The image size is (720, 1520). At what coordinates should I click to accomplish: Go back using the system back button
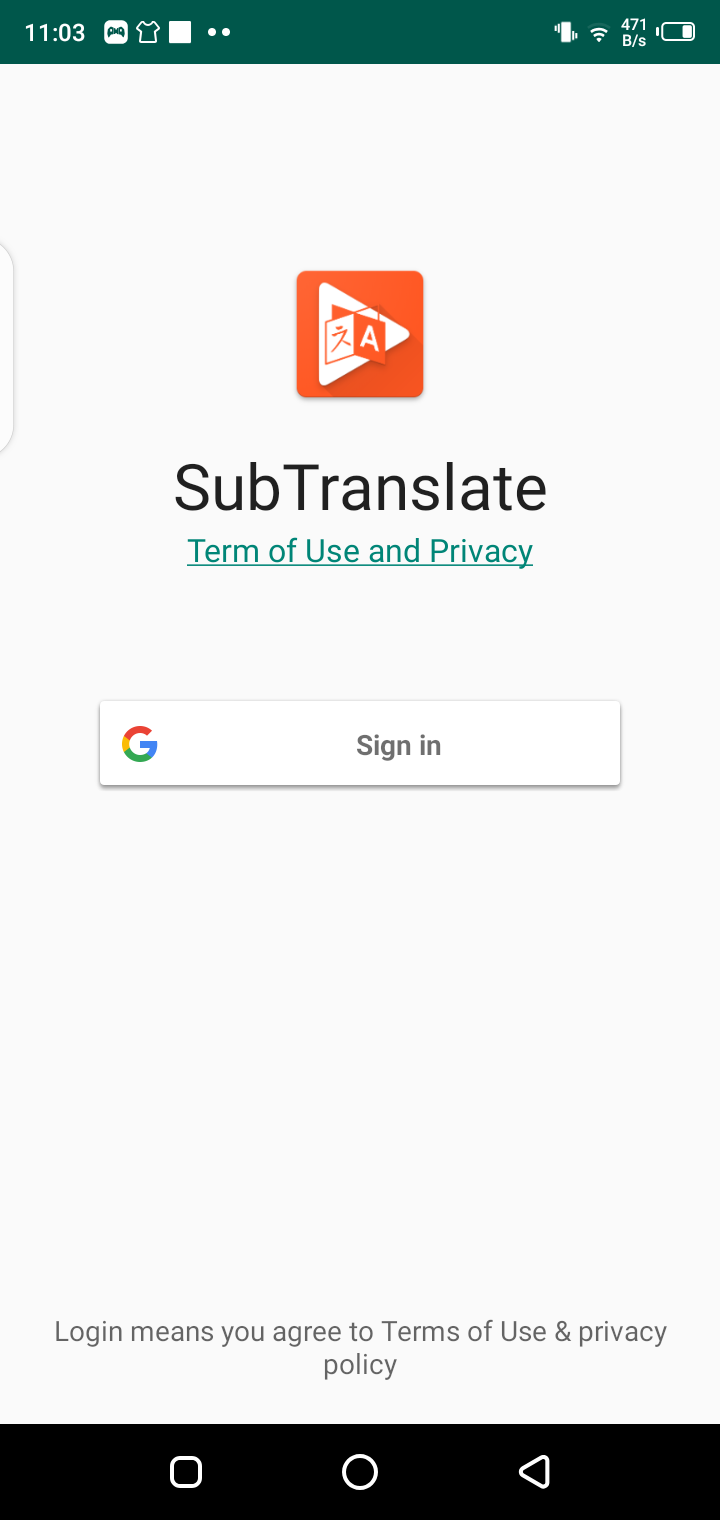535,1471
